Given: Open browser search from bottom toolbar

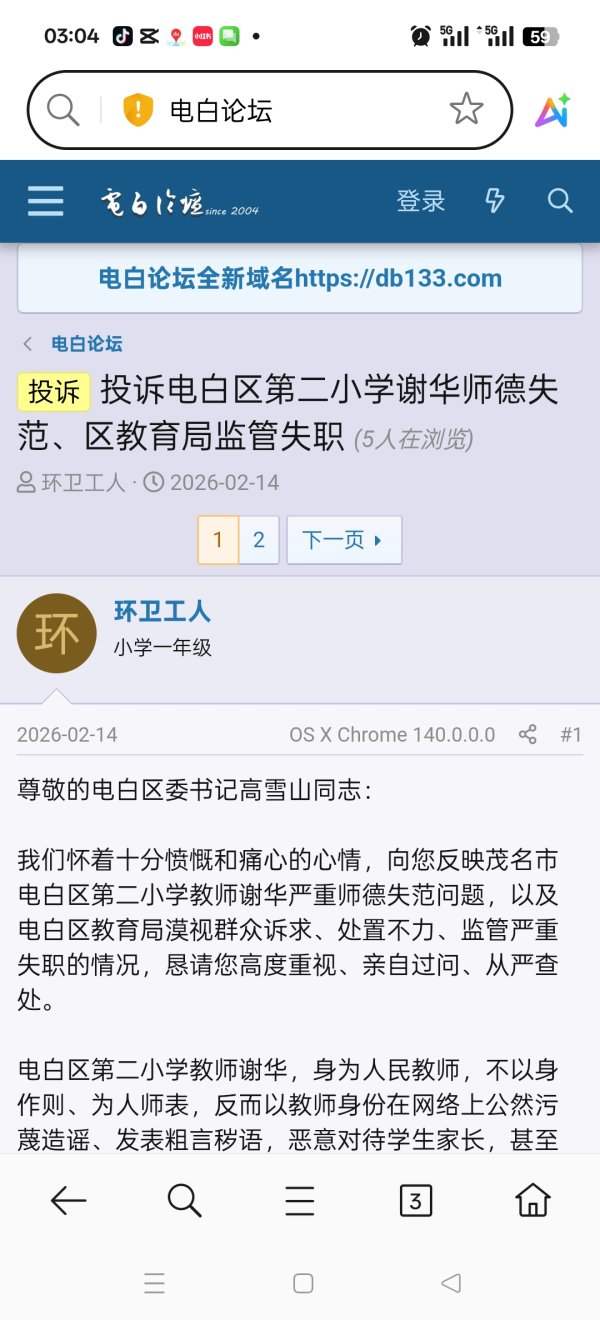Looking at the screenshot, I should [184, 1200].
